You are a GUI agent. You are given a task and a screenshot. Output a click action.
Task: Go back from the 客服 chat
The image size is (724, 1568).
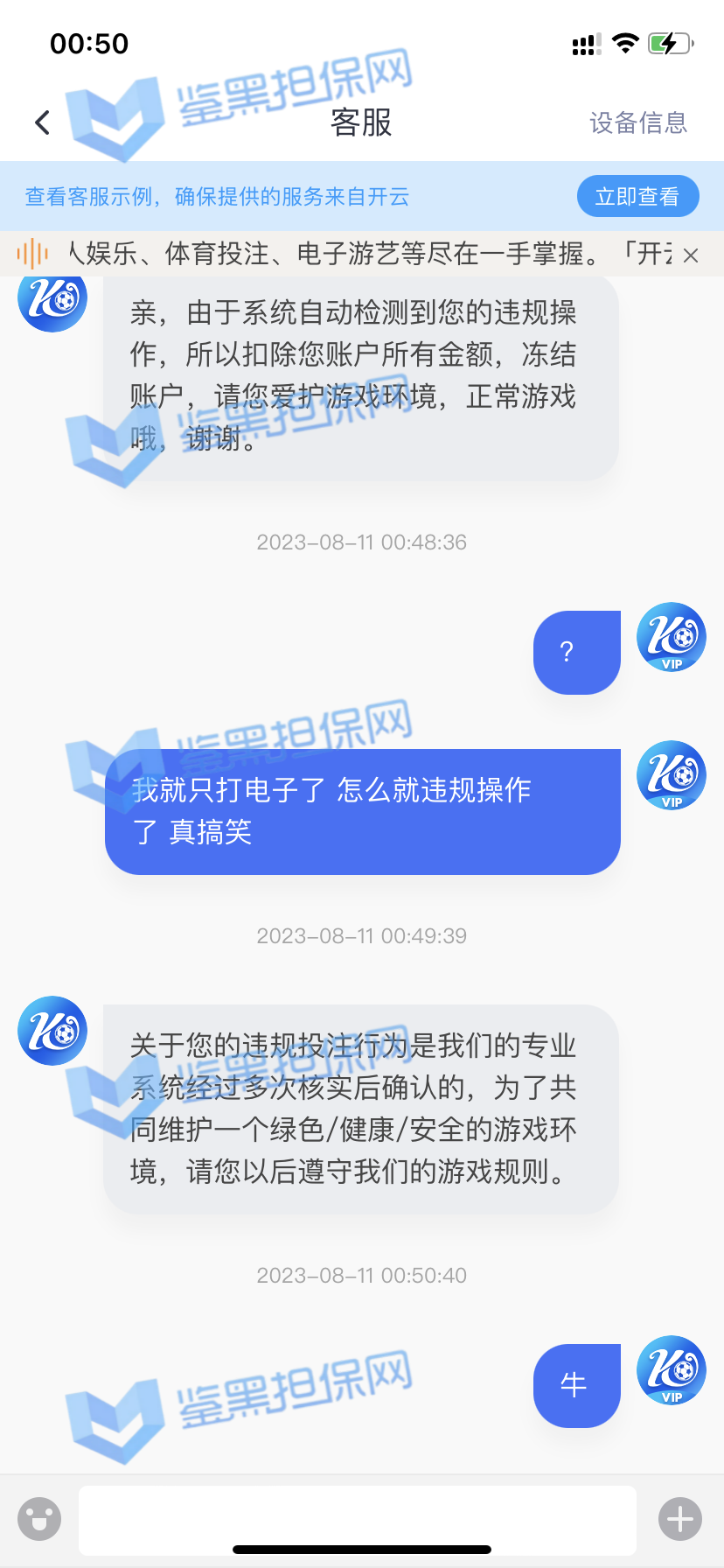tap(42, 122)
